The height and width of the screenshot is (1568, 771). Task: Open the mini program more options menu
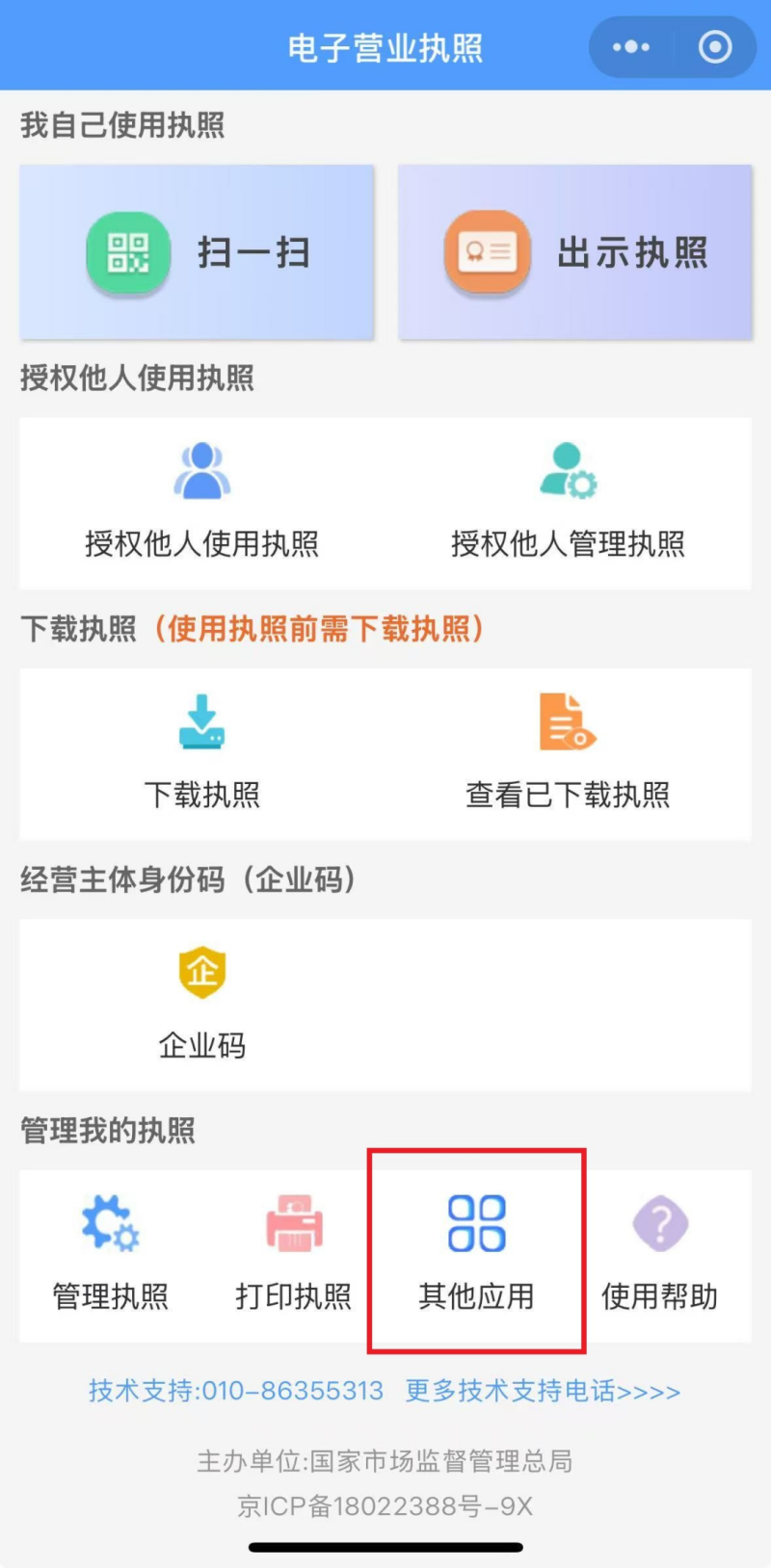tap(631, 46)
